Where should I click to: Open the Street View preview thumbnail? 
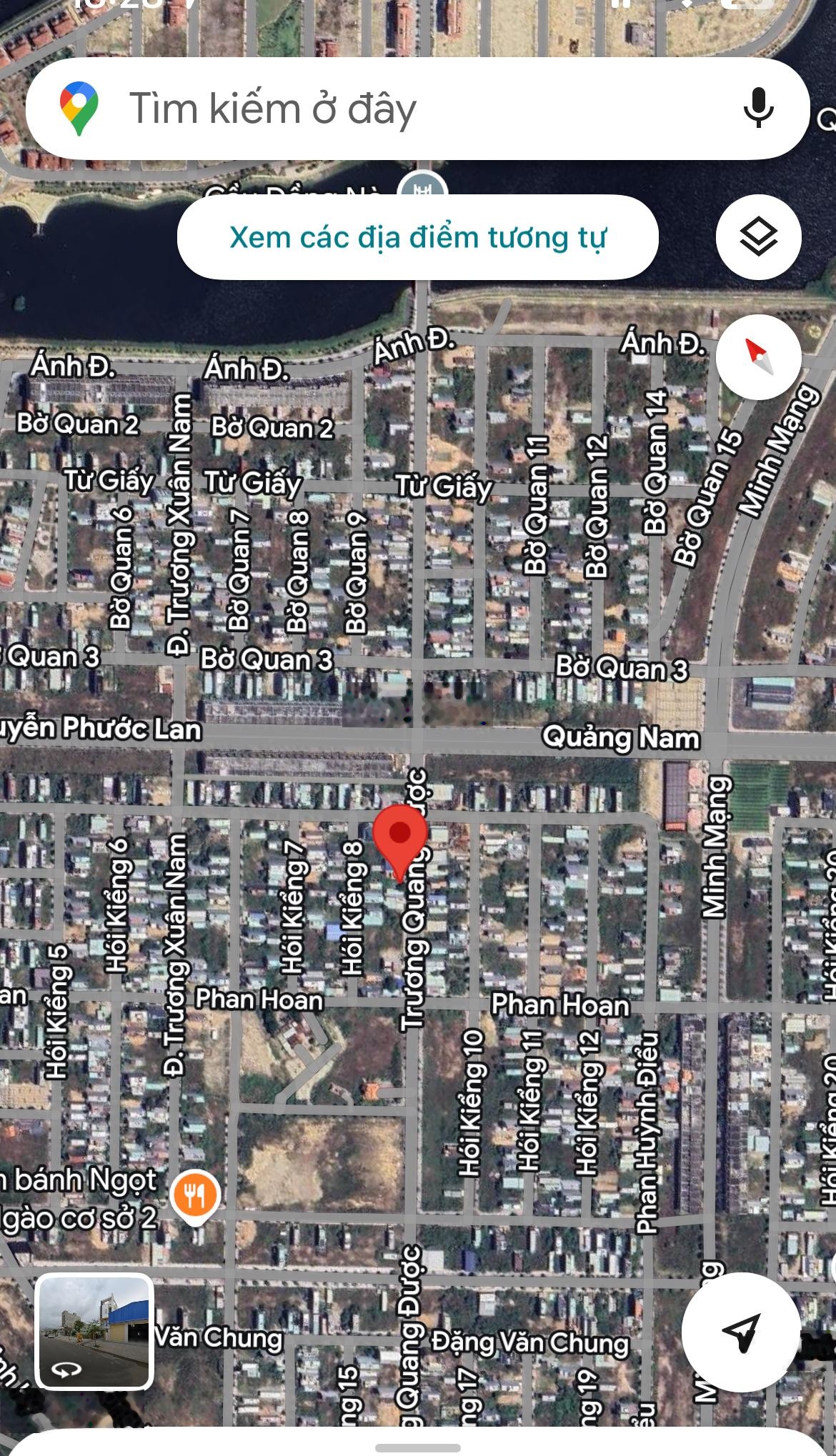94,1331
